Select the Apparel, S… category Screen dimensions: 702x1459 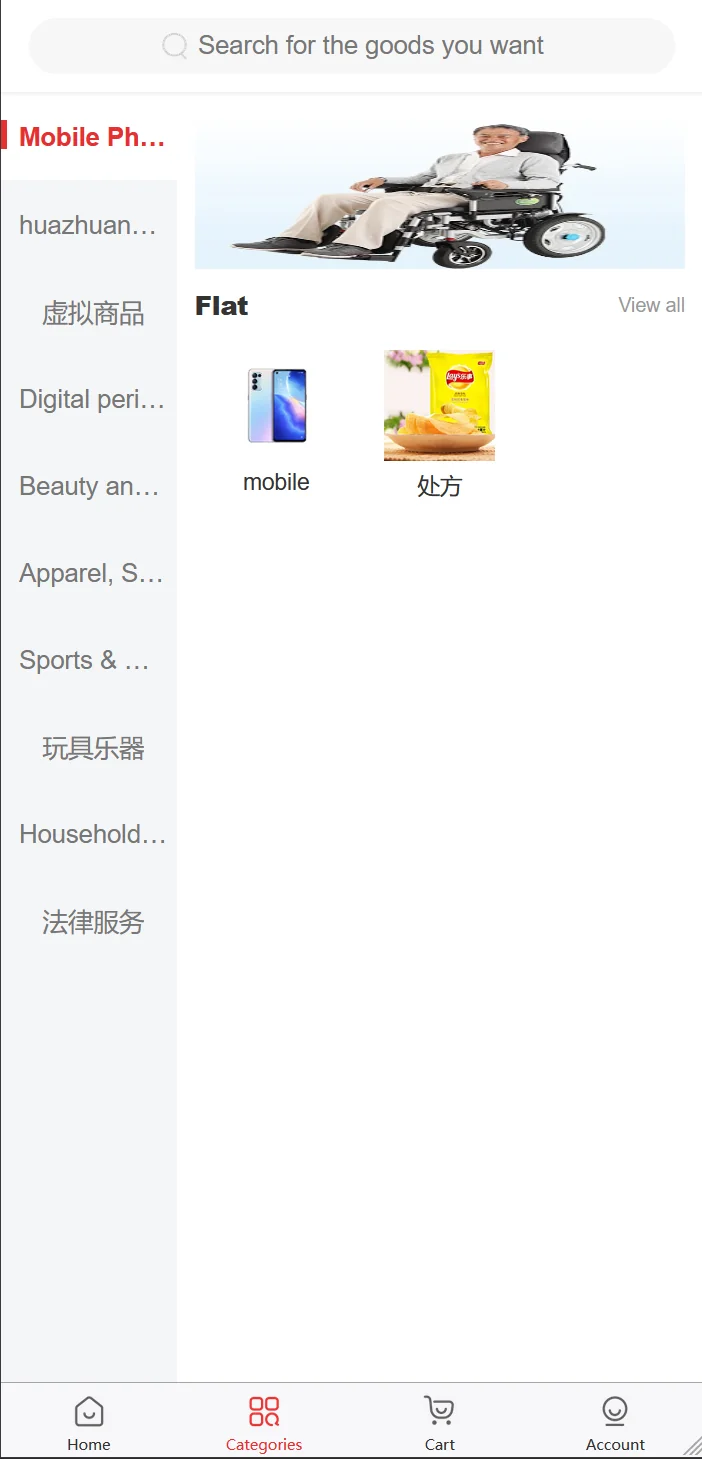(91, 574)
